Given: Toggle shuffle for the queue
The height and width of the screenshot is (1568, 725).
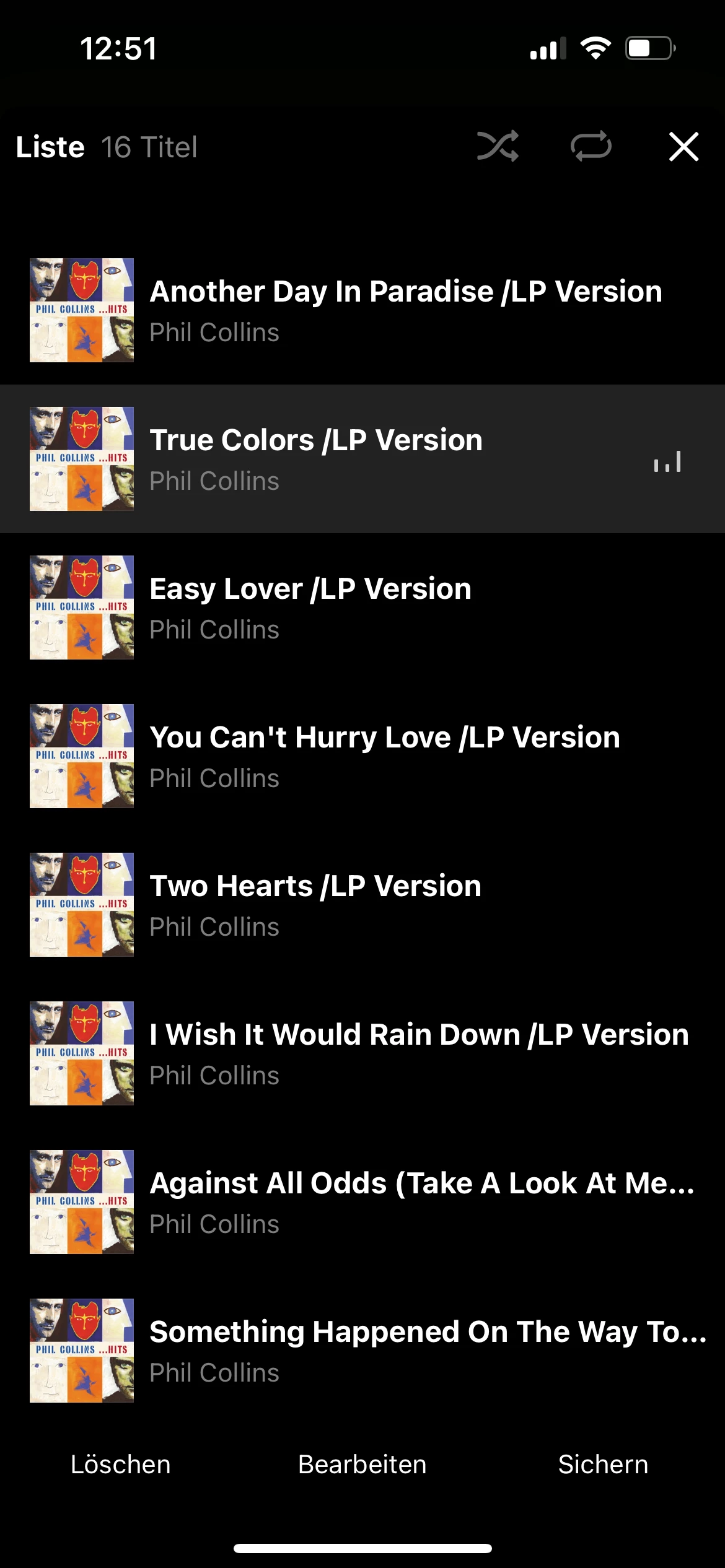Looking at the screenshot, I should [498, 147].
